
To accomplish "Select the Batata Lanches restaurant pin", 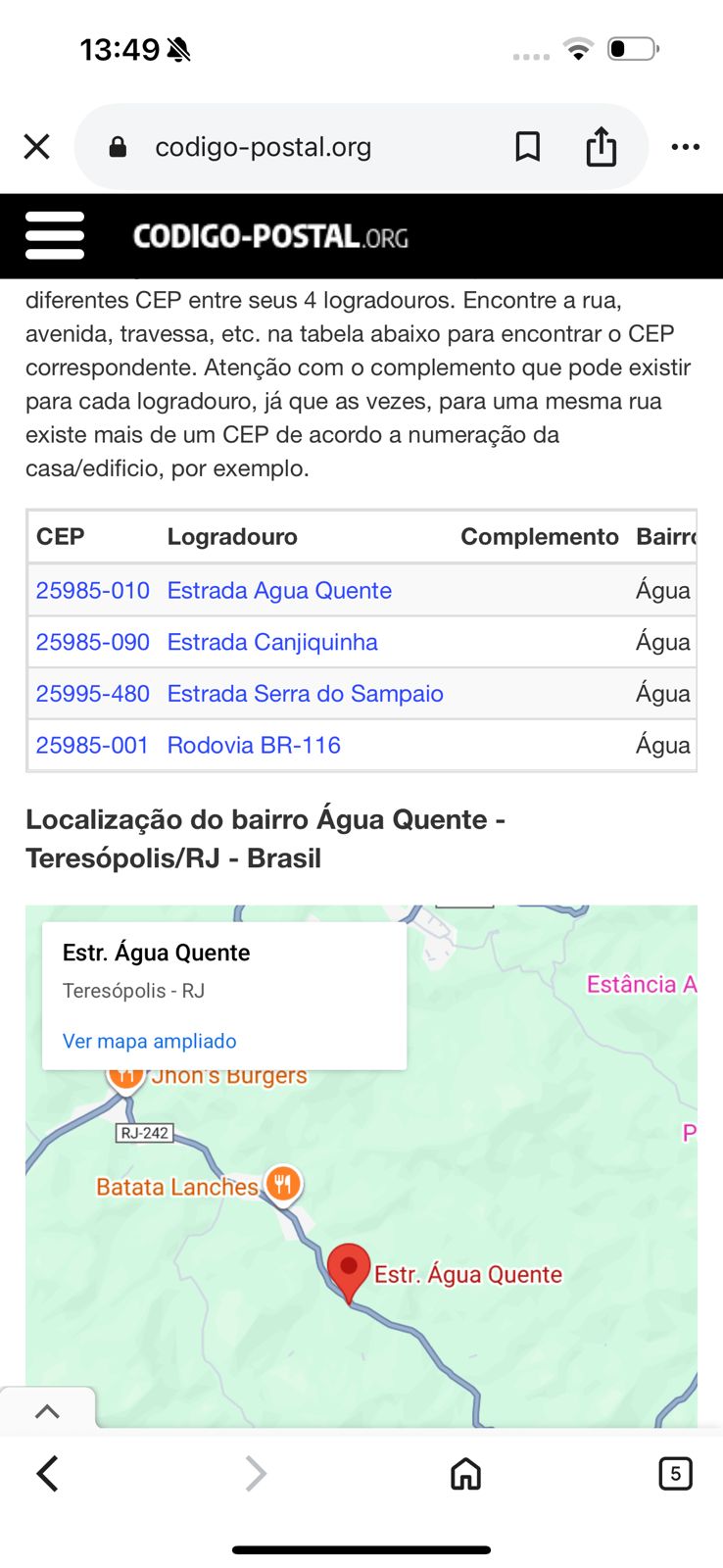I will pos(282,1184).
